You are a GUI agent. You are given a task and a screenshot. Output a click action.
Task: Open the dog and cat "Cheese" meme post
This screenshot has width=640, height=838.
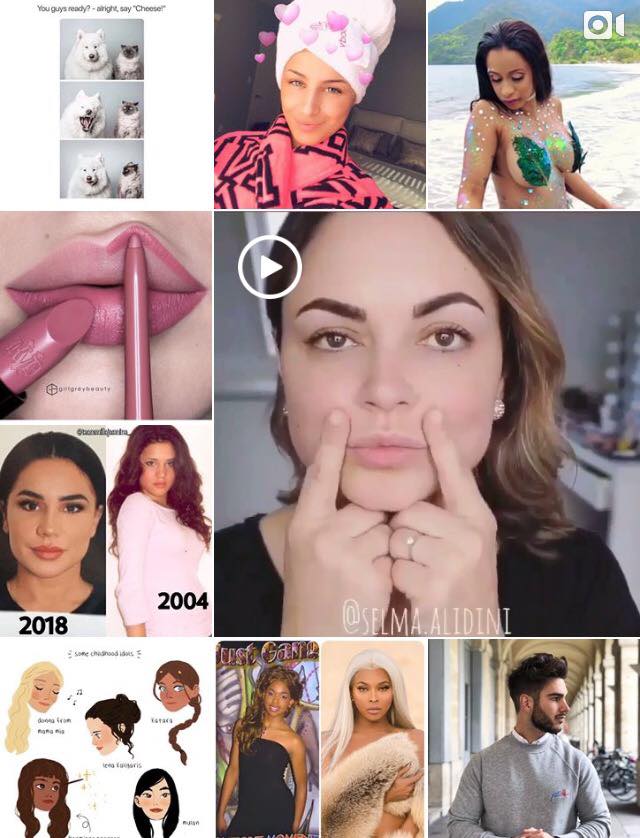pos(105,103)
